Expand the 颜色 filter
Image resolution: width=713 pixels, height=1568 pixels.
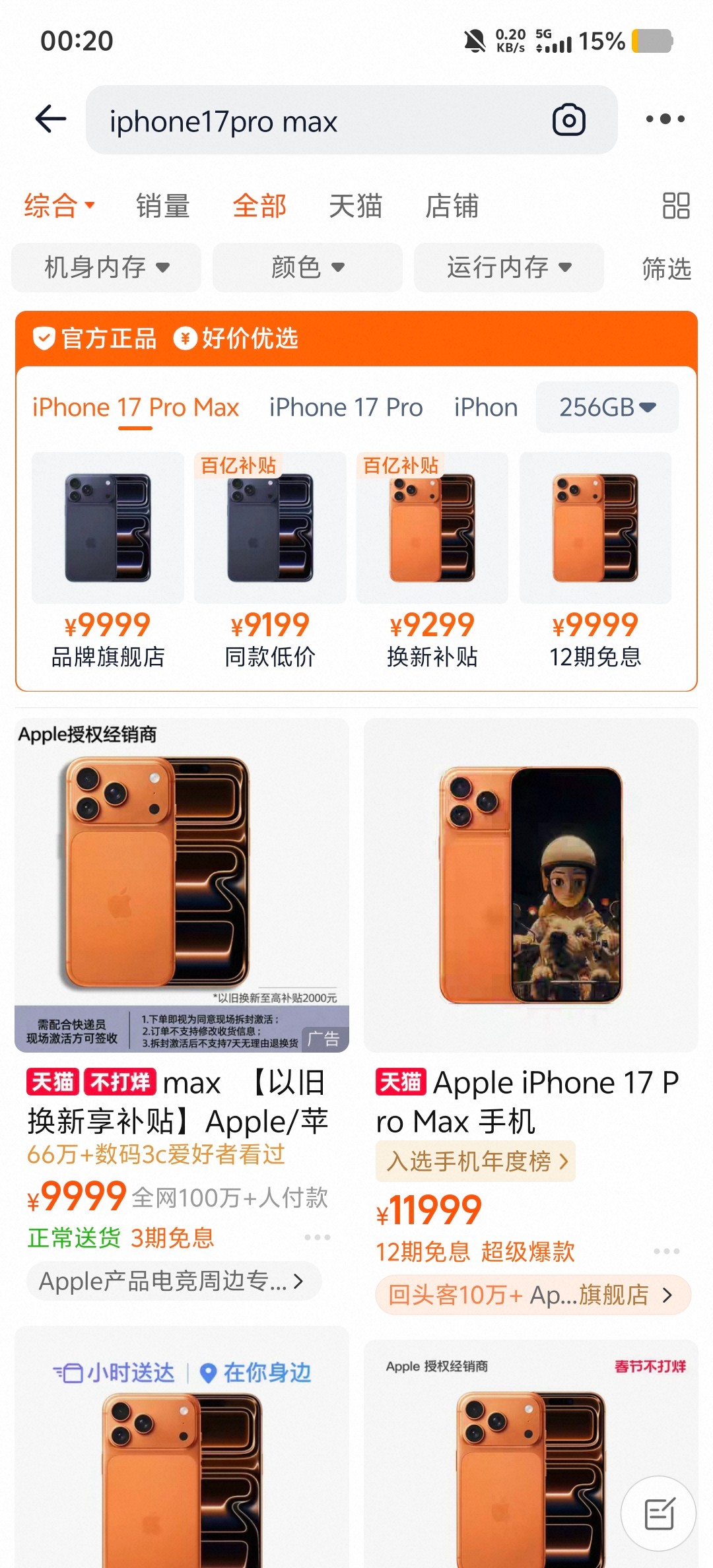coord(307,267)
